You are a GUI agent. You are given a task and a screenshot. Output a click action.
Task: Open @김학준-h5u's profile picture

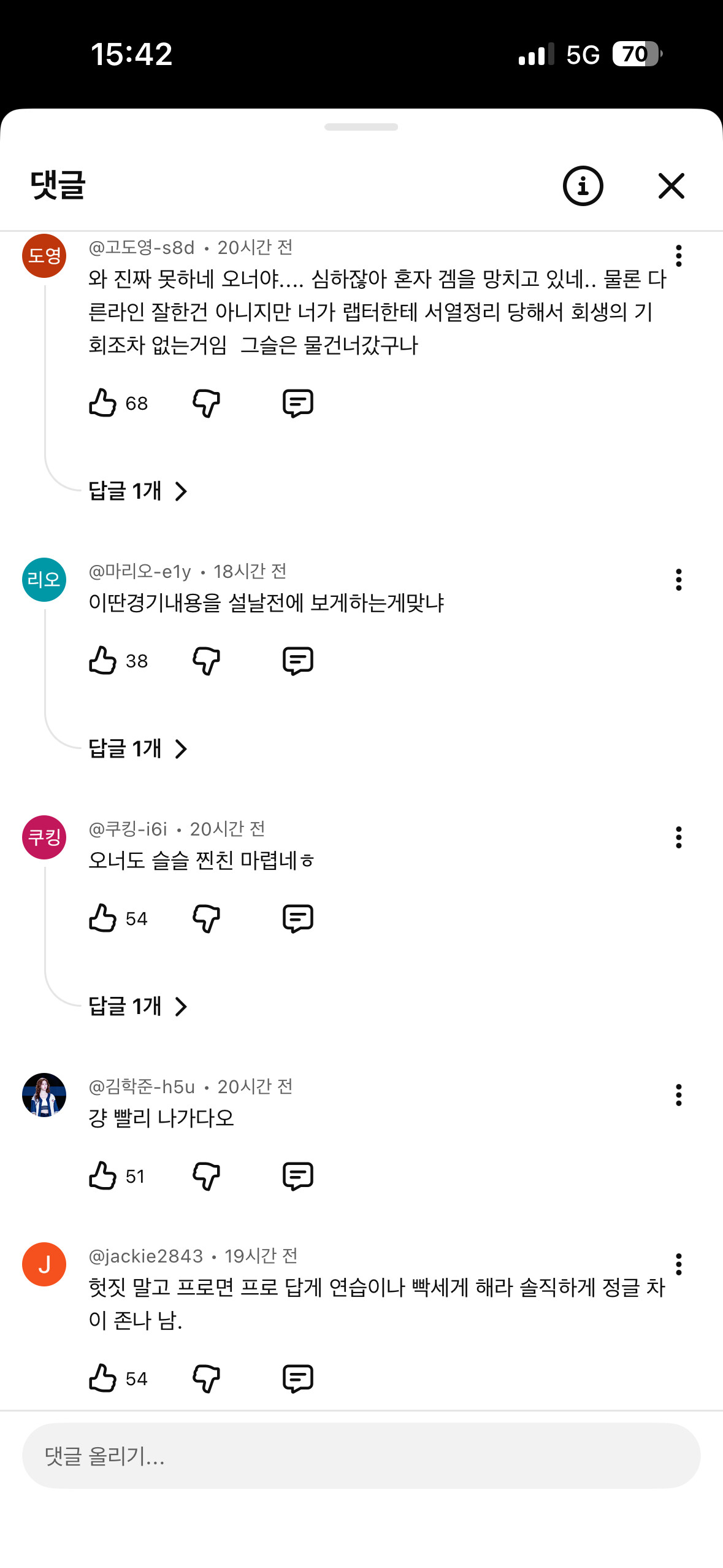(x=44, y=1095)
